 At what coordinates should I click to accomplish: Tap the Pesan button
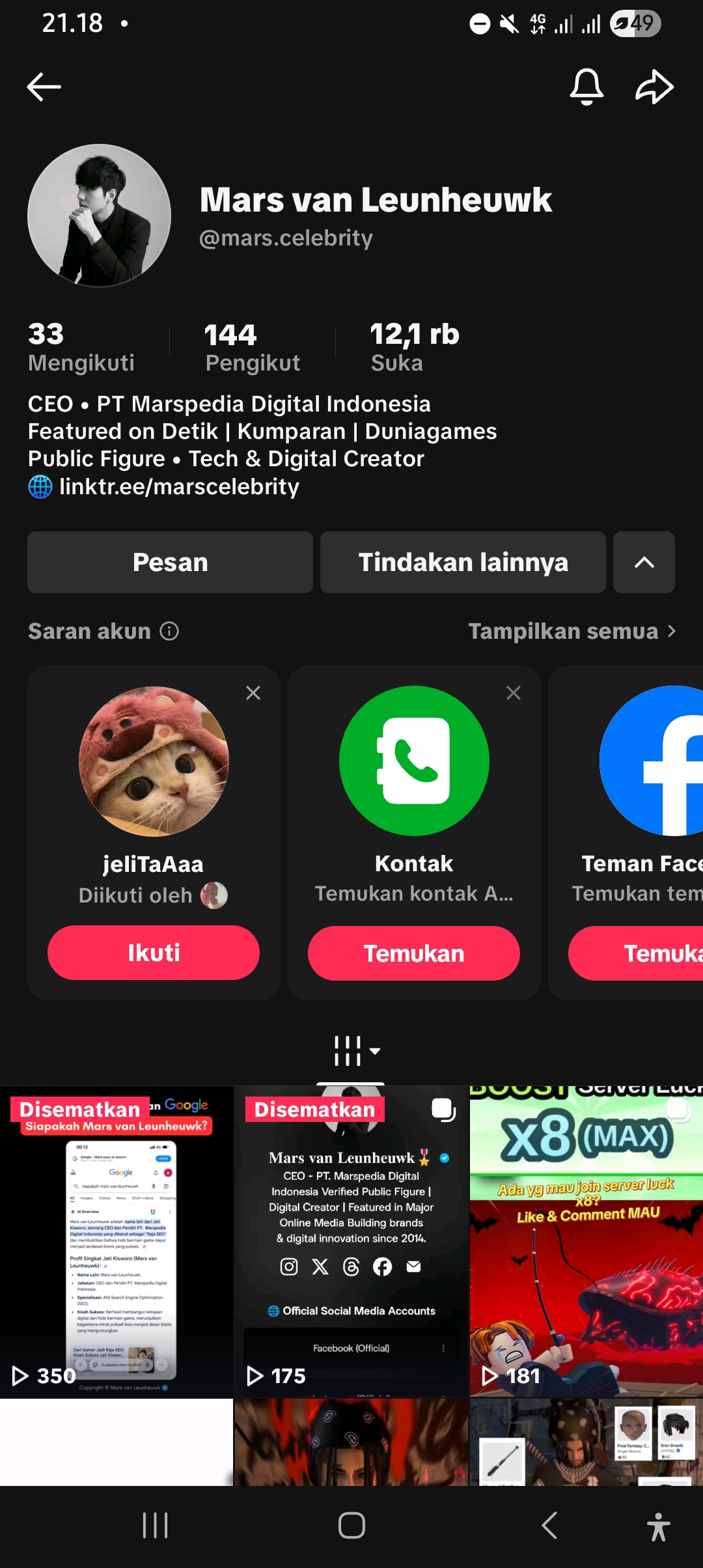[x=170, y=562]
